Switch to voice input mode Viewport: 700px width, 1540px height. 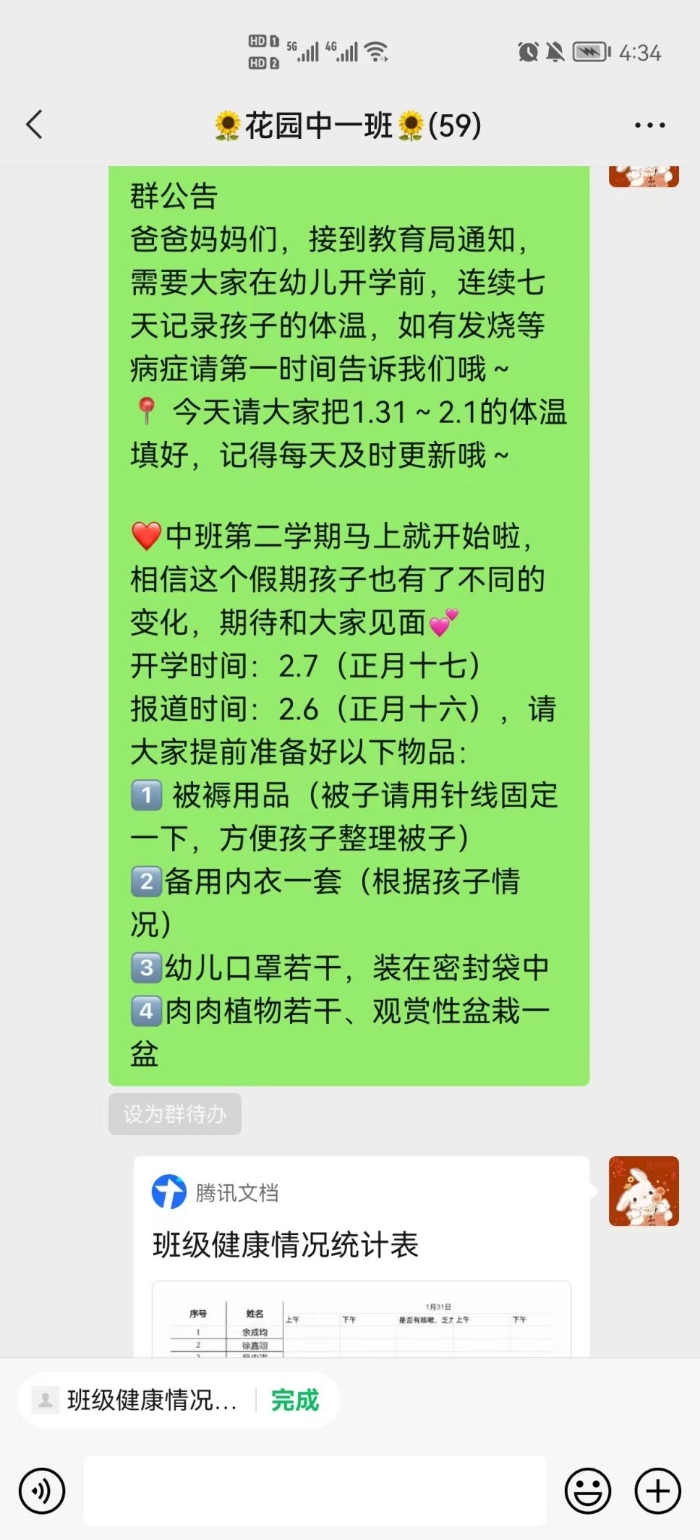[42, 1491]
